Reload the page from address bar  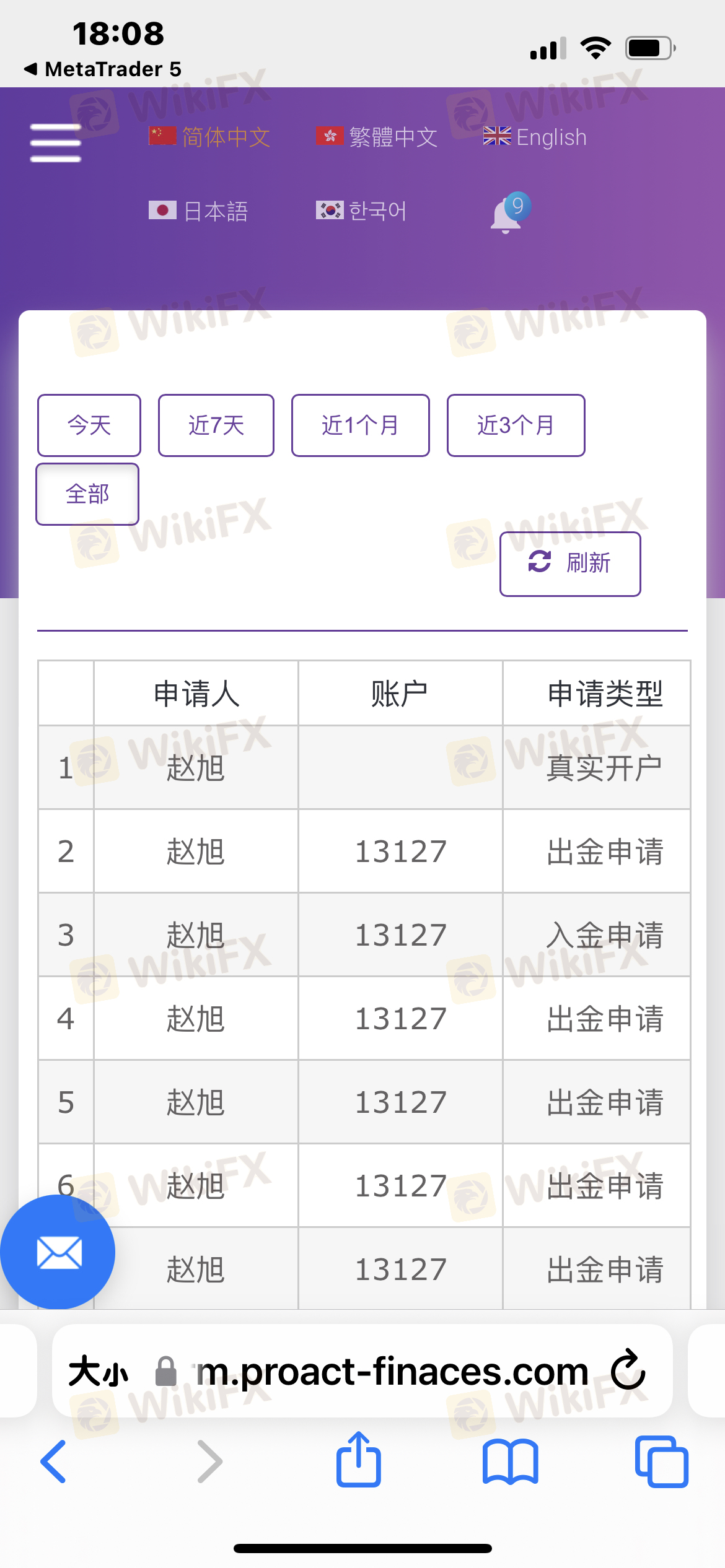pos(628,1370)
